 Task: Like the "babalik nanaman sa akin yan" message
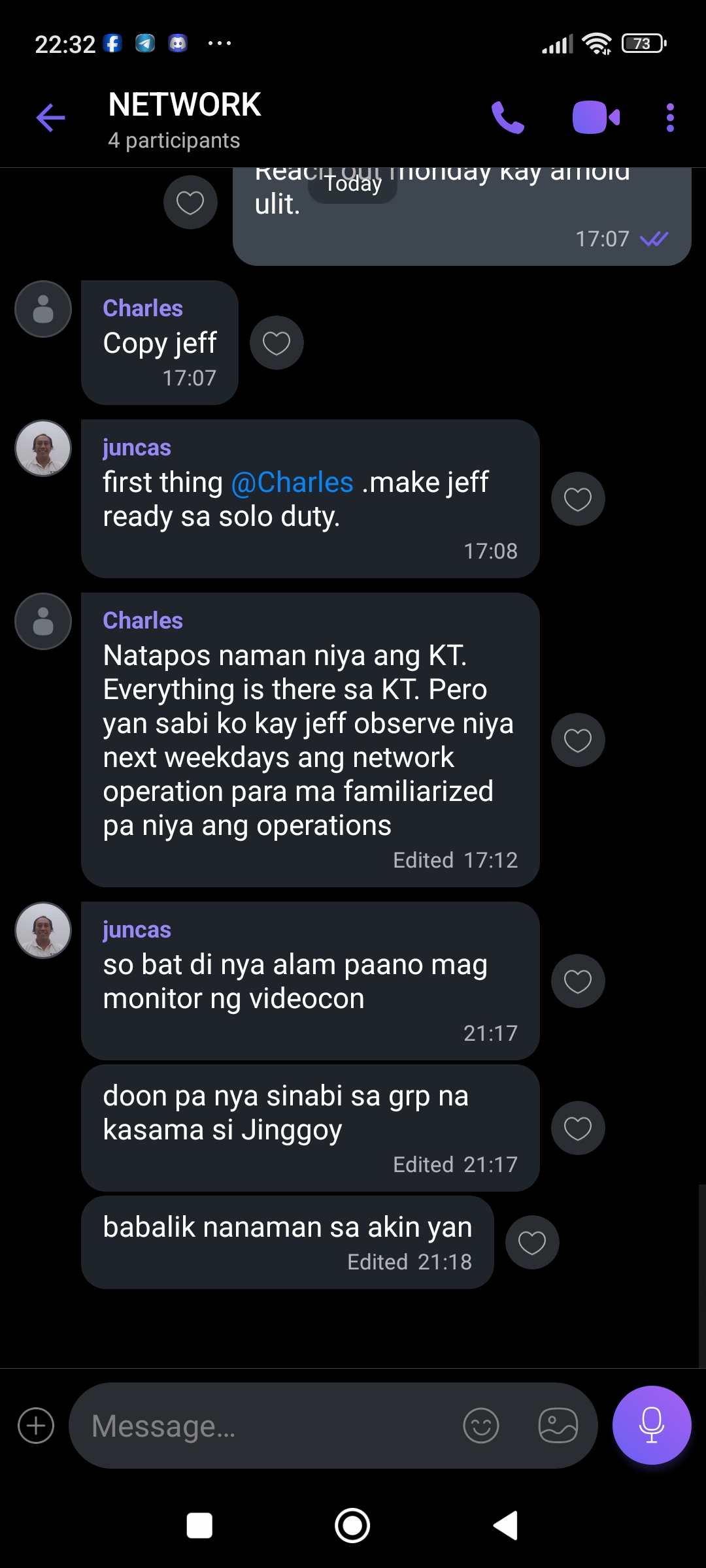click(532, 1242)
